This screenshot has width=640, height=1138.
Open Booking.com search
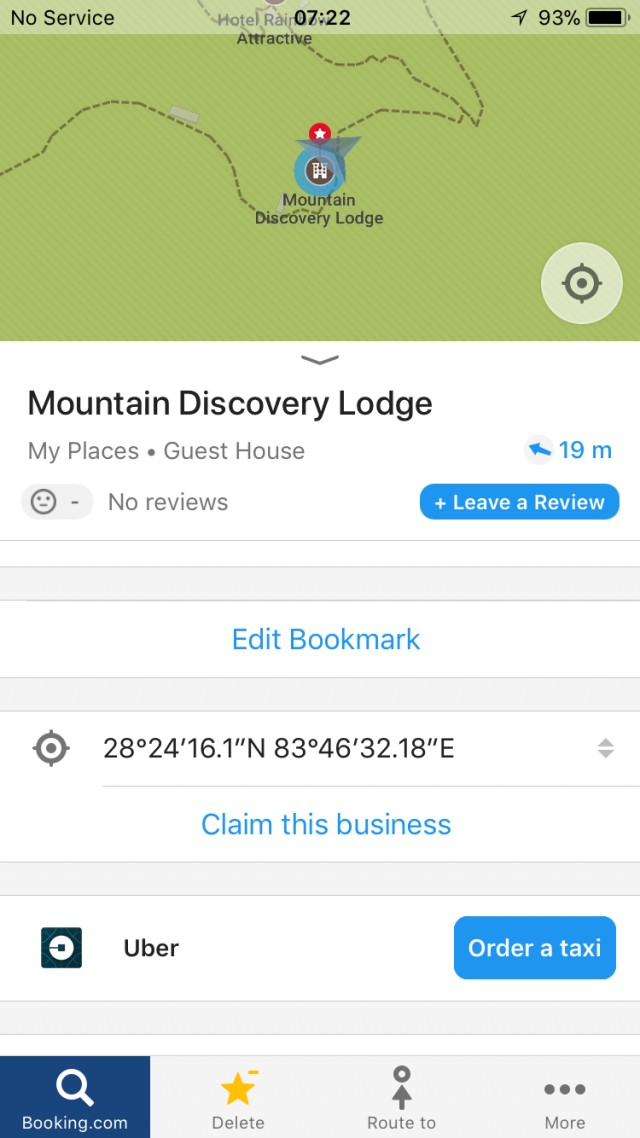click(75, 1097)
